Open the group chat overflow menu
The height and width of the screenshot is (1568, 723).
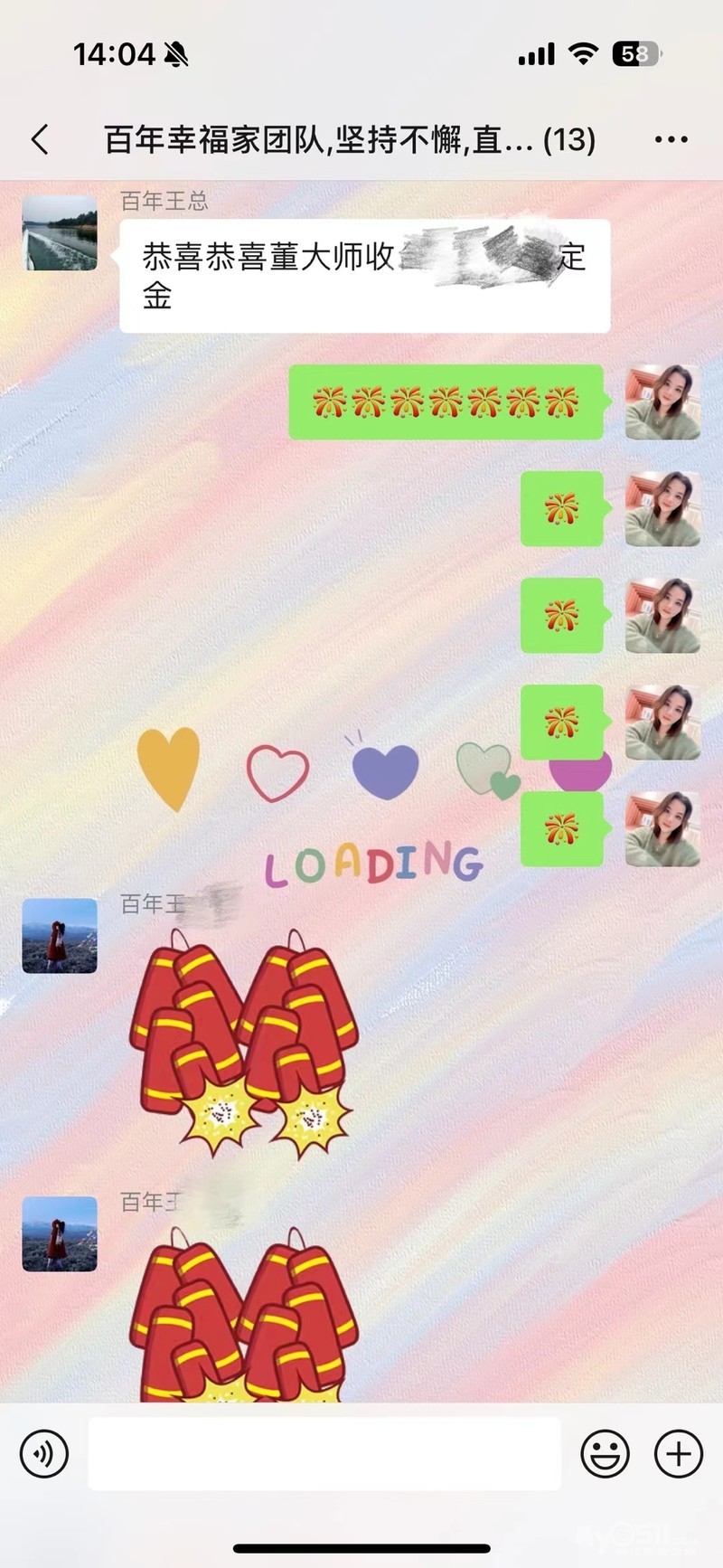click(x=671, y=140)
